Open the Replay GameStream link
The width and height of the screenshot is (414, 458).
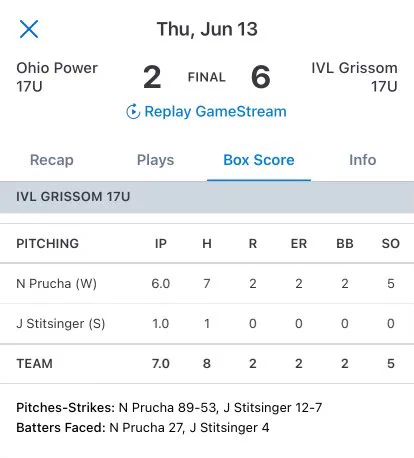pyautogui.click(x=206, y=111)
